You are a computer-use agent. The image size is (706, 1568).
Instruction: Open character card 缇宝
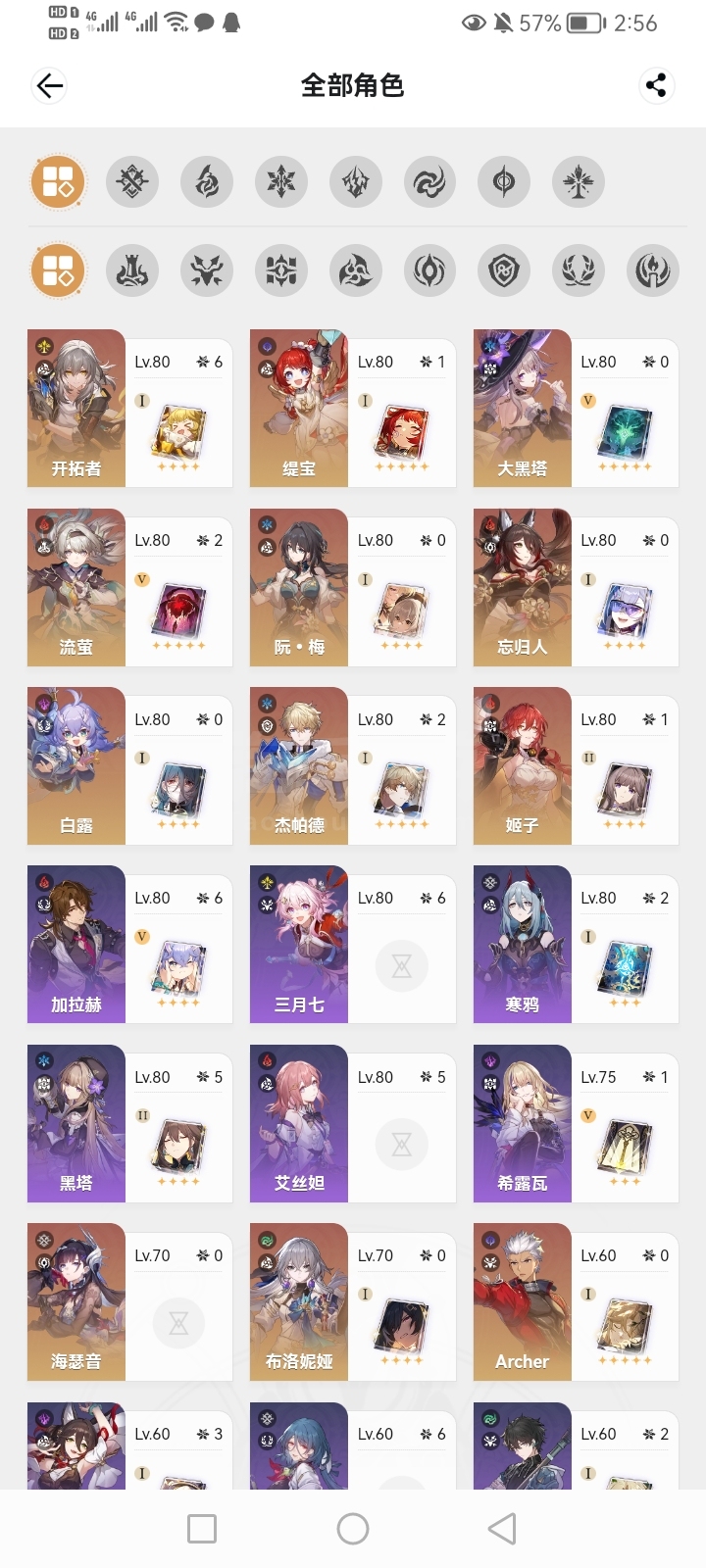[353, 409]
